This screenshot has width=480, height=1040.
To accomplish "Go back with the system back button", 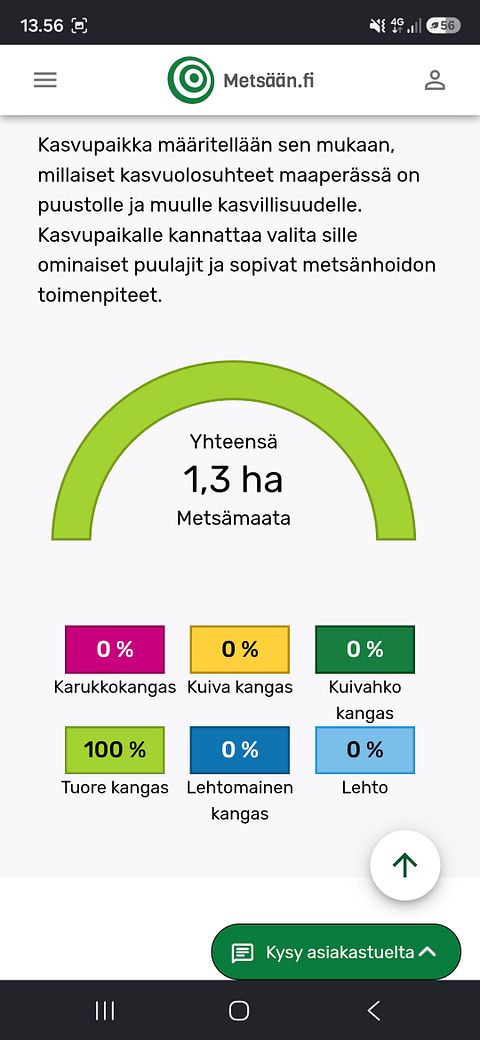I will (x=374, y=1011).
